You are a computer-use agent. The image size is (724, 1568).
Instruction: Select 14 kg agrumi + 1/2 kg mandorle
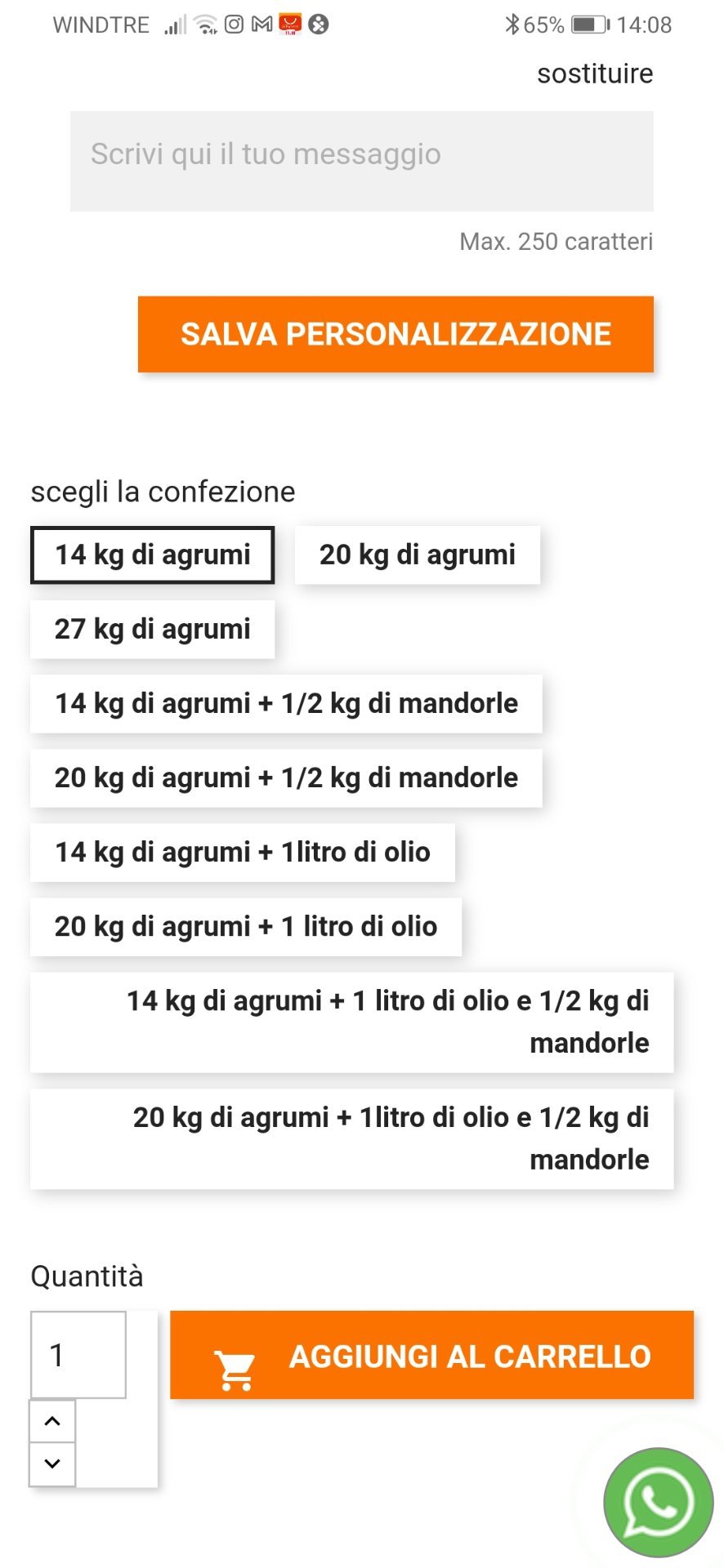286,704
